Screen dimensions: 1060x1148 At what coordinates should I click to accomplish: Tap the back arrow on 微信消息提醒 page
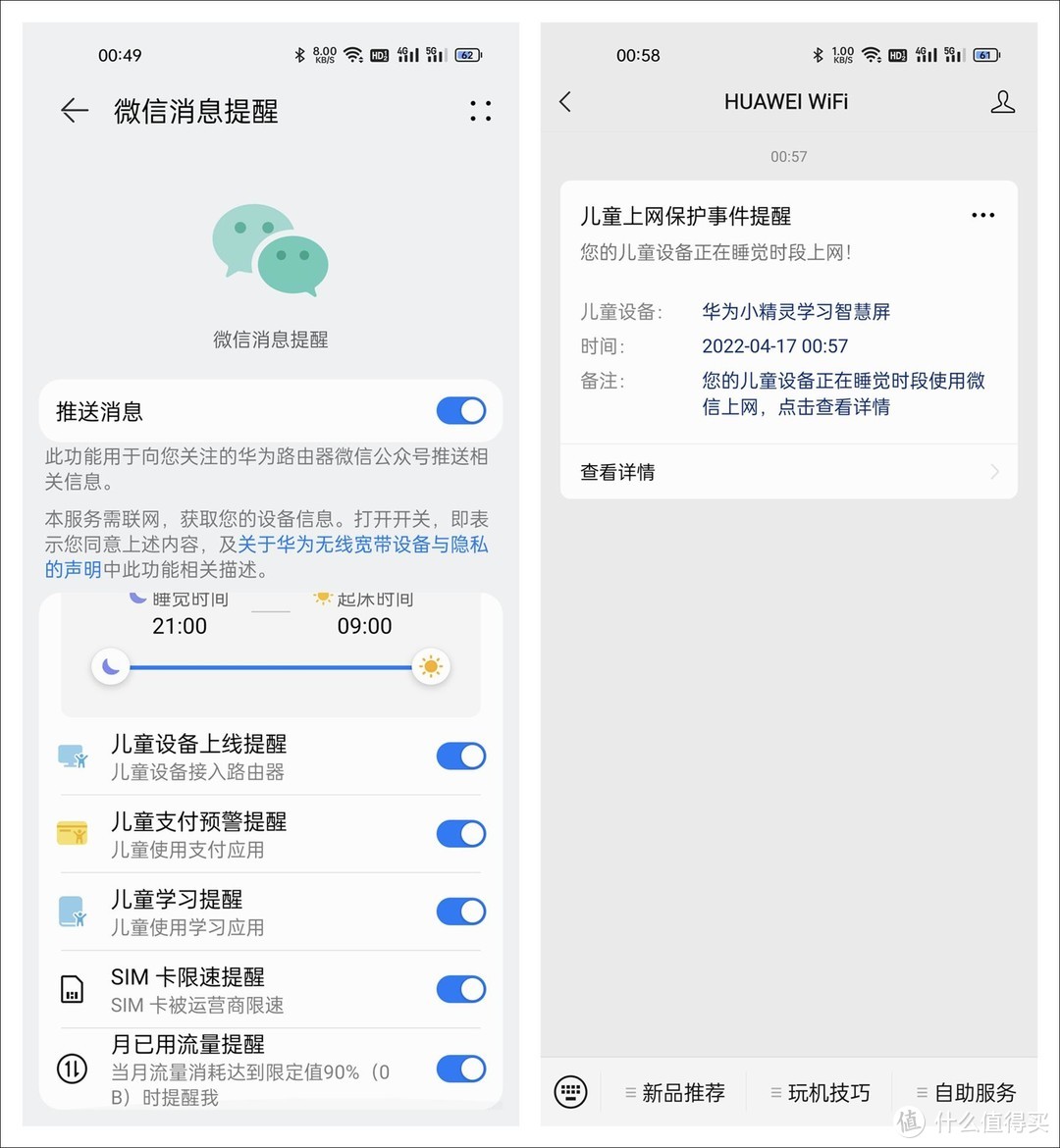(75, 110)
